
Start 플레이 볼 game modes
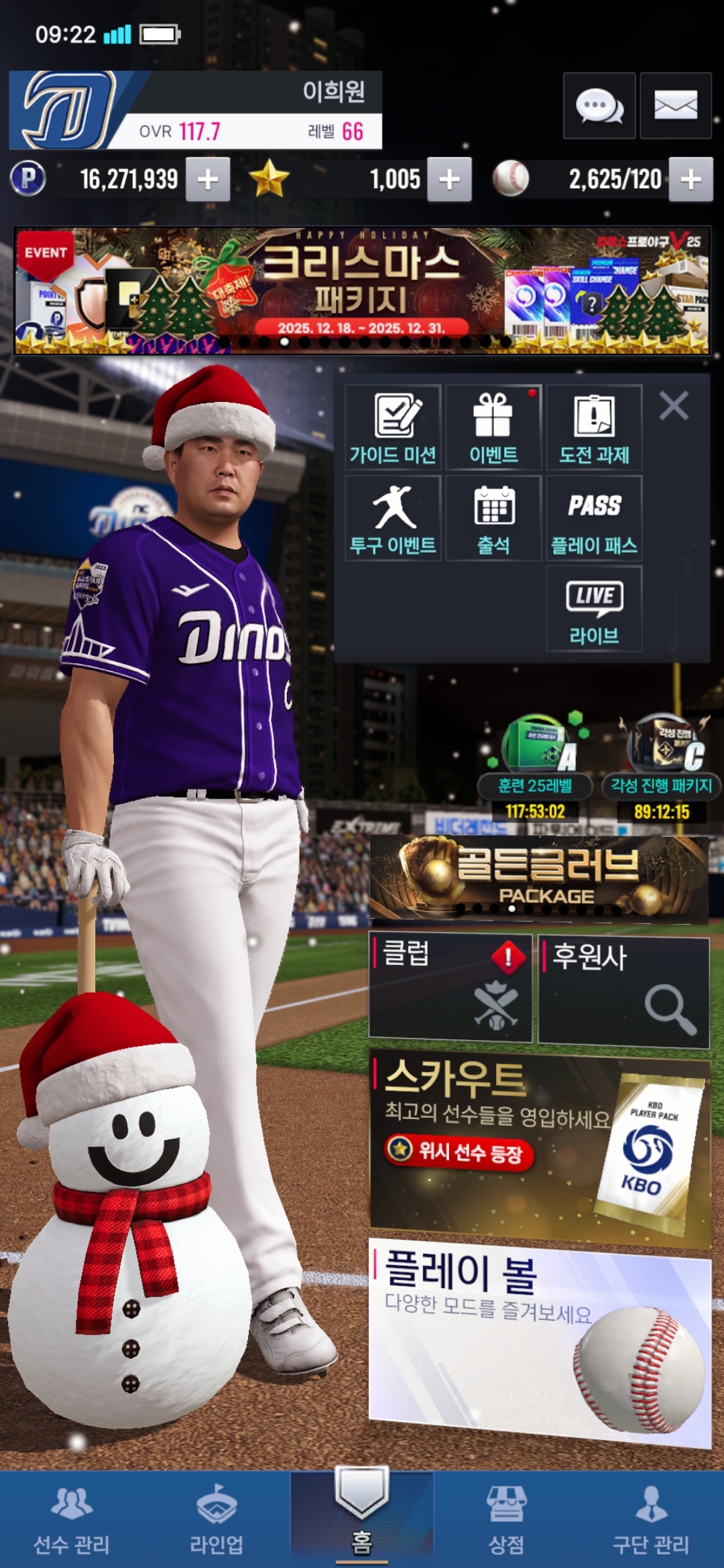point(540,1337)
